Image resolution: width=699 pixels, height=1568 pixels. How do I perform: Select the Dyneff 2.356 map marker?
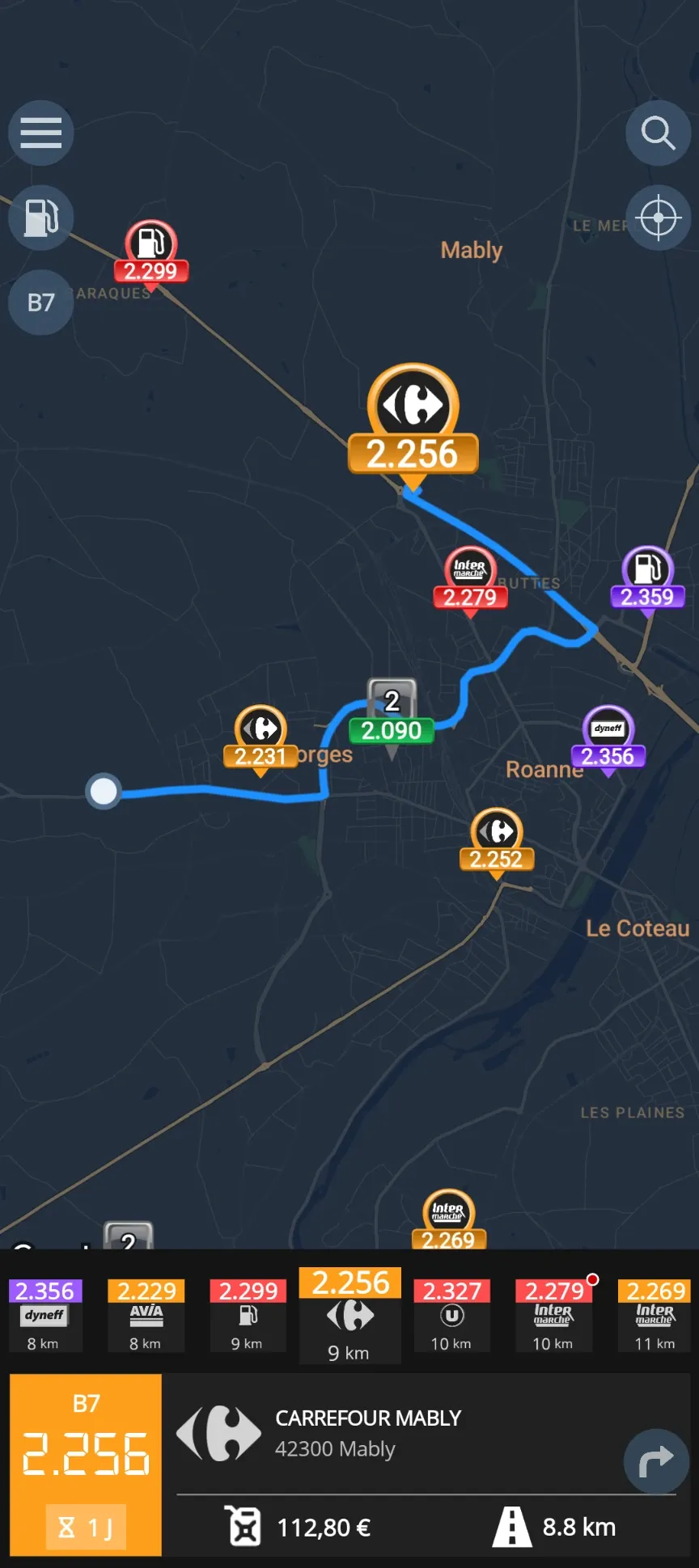[608, 738]
